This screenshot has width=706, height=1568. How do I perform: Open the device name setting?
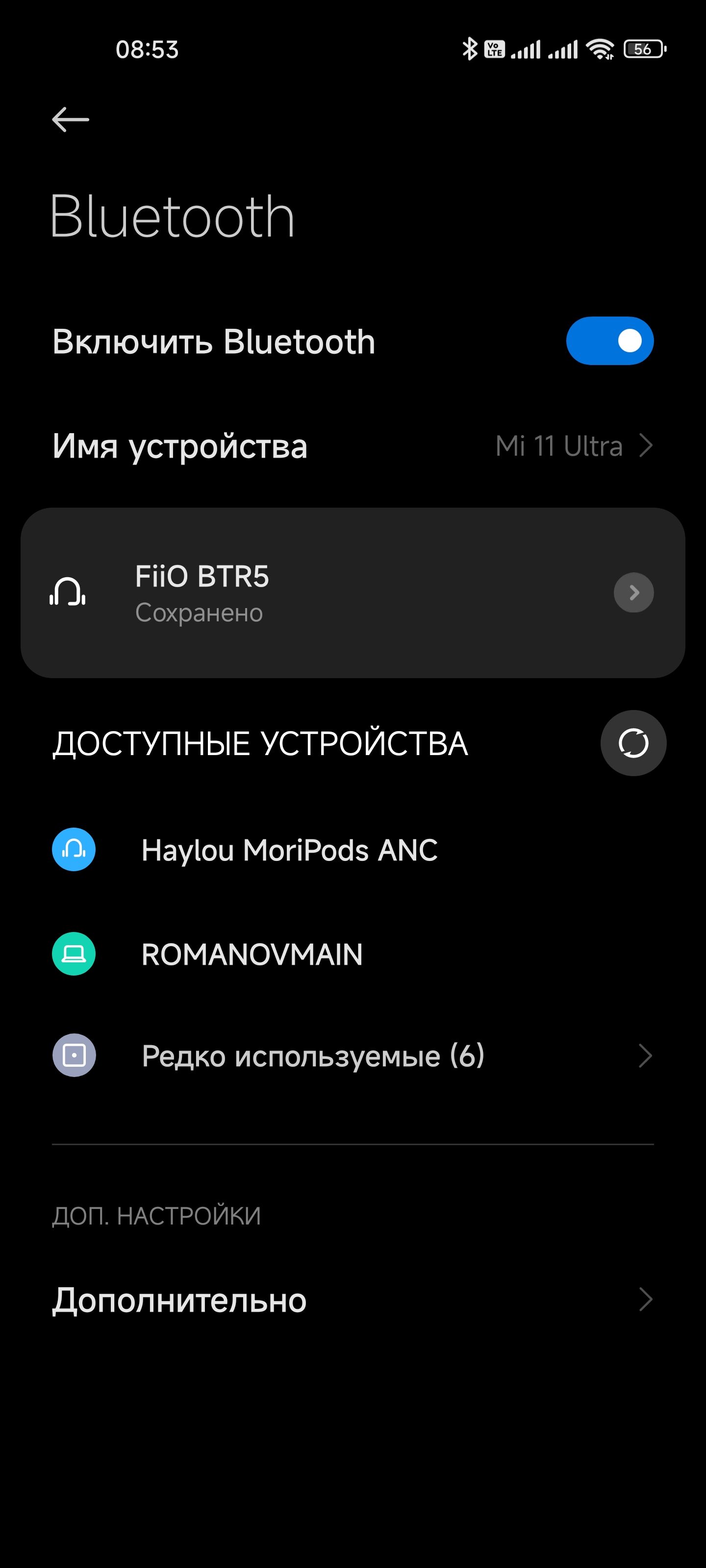353,446
